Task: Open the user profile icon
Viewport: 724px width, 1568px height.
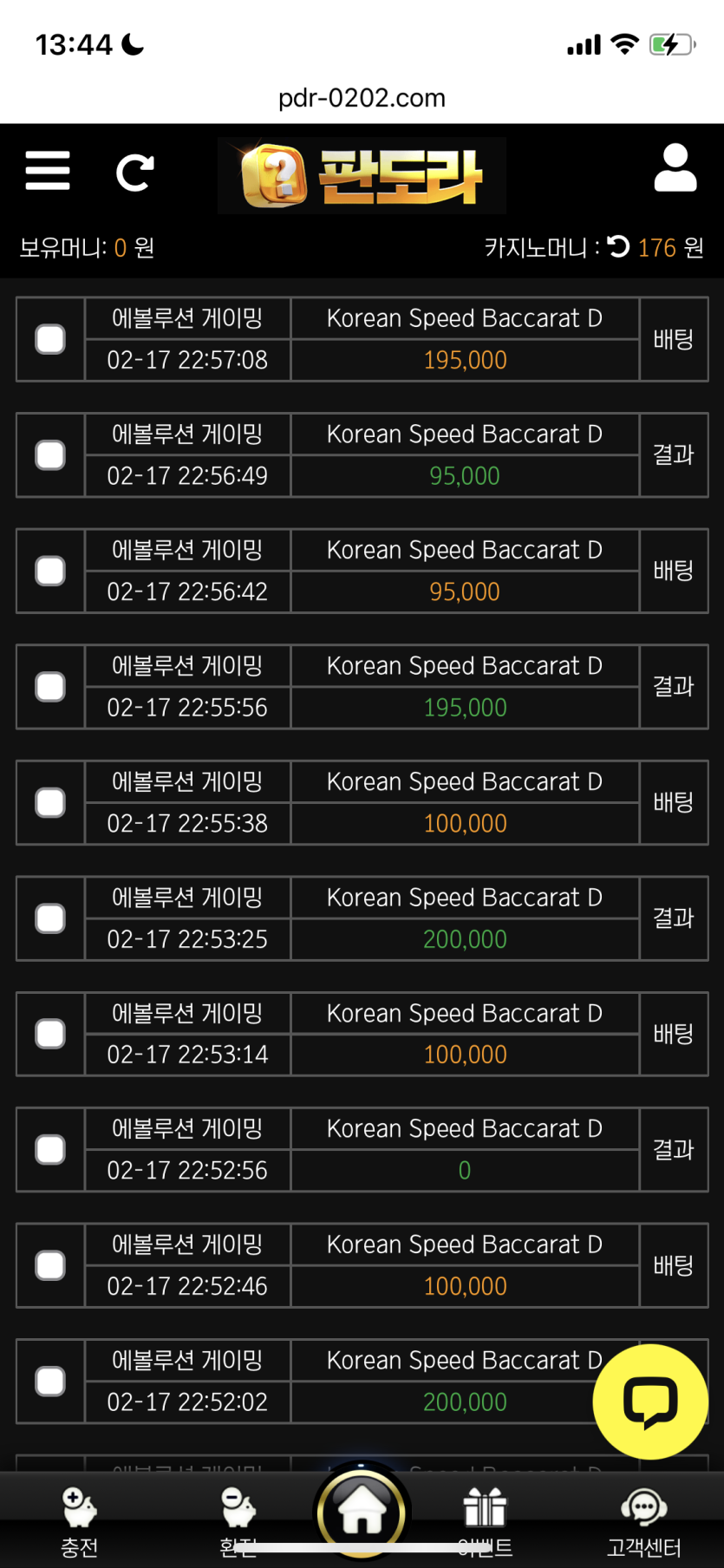Action: tap(675, 168)
